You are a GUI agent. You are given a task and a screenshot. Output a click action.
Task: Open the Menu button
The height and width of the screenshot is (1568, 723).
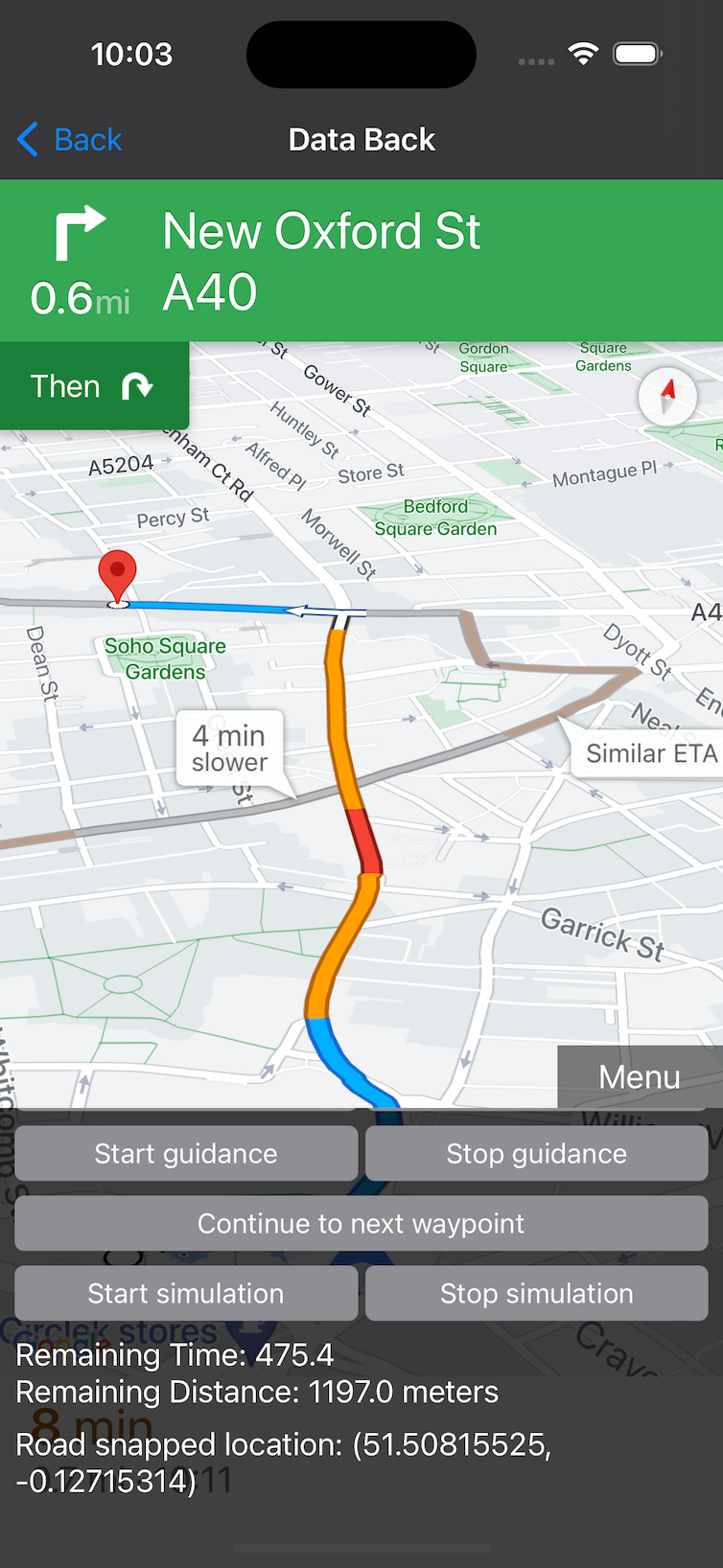639,1076
